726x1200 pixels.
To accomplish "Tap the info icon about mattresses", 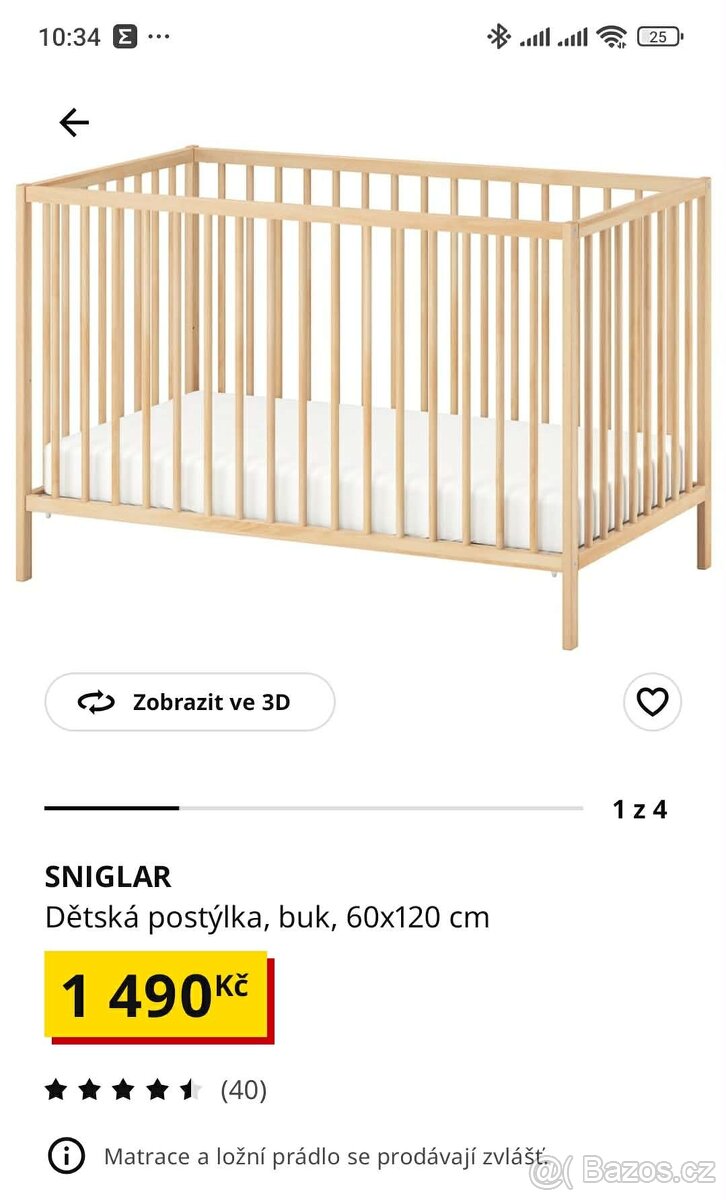I will pyautogui.click(x=66, y=1157).
